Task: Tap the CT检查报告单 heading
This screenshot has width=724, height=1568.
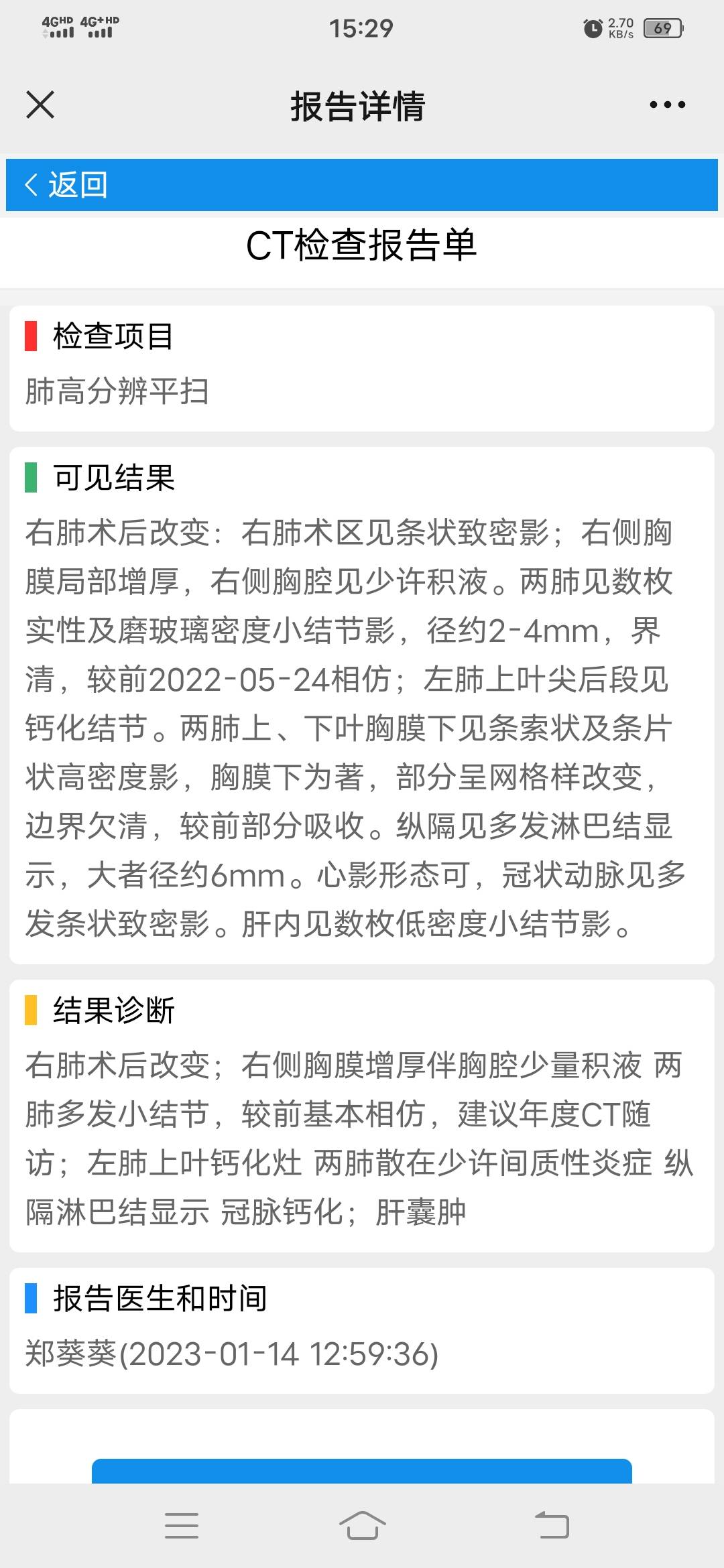Action: pos(362,246)
